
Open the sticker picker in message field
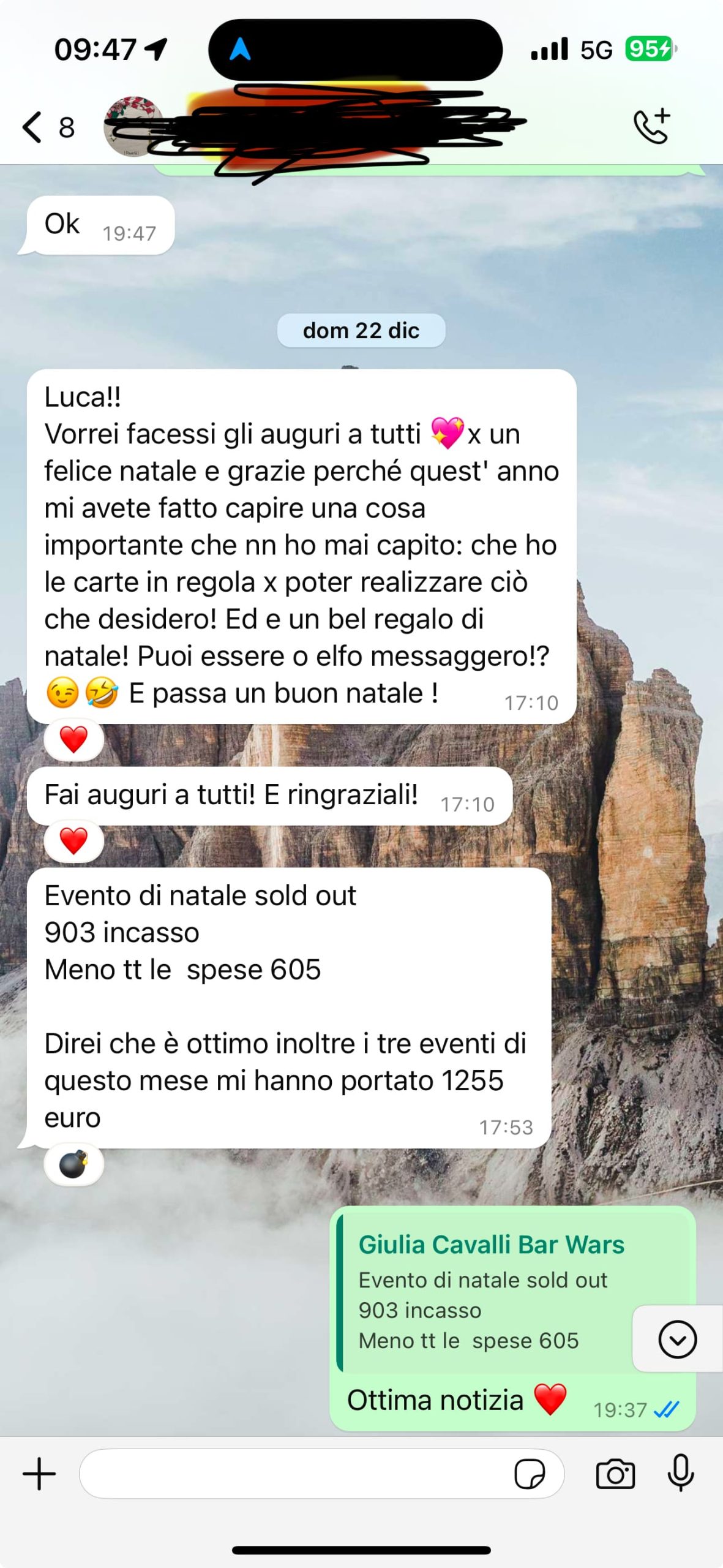tap(530, 1474)
